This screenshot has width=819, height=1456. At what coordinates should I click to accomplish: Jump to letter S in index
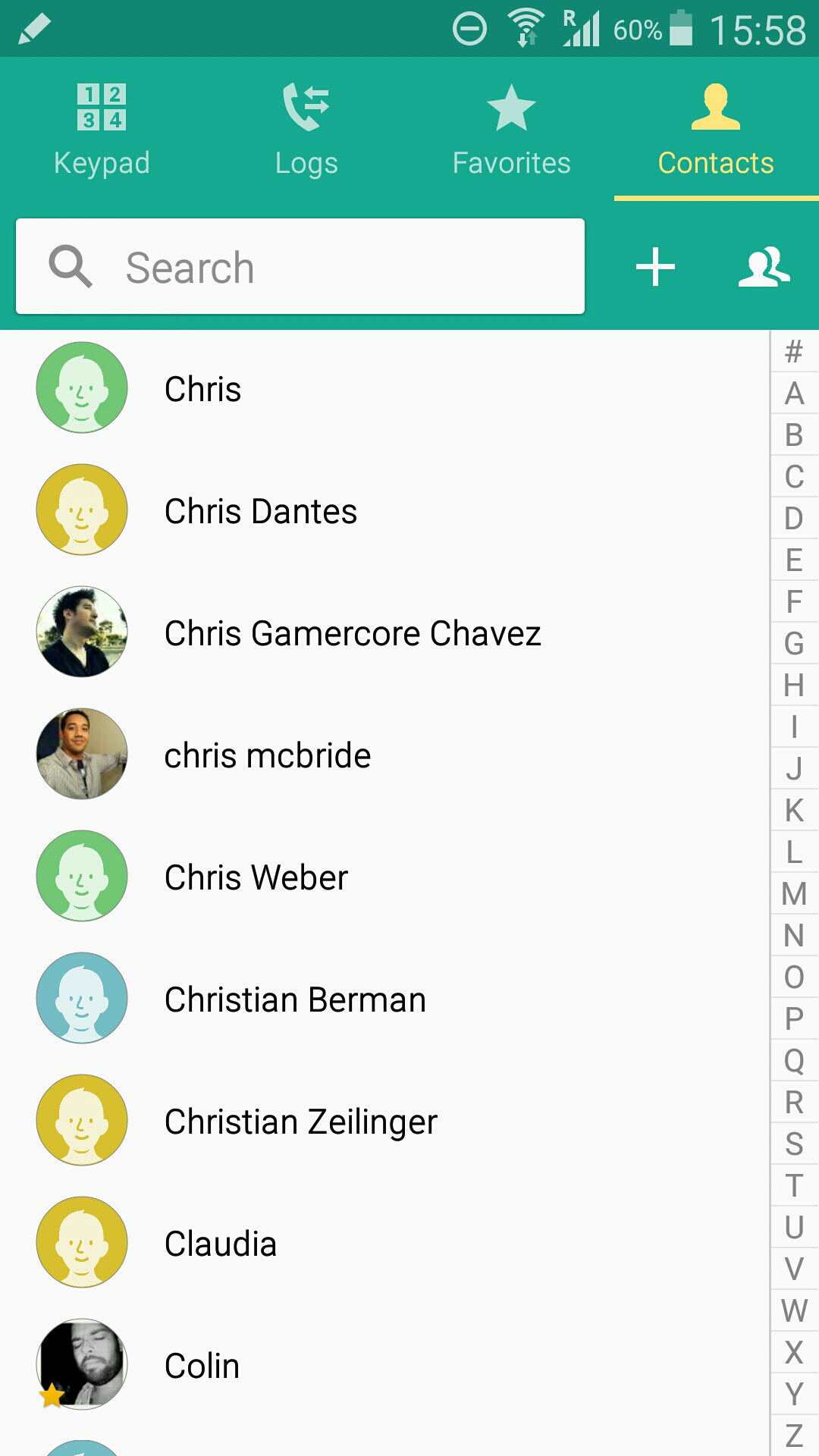(x=794, y=1144)
